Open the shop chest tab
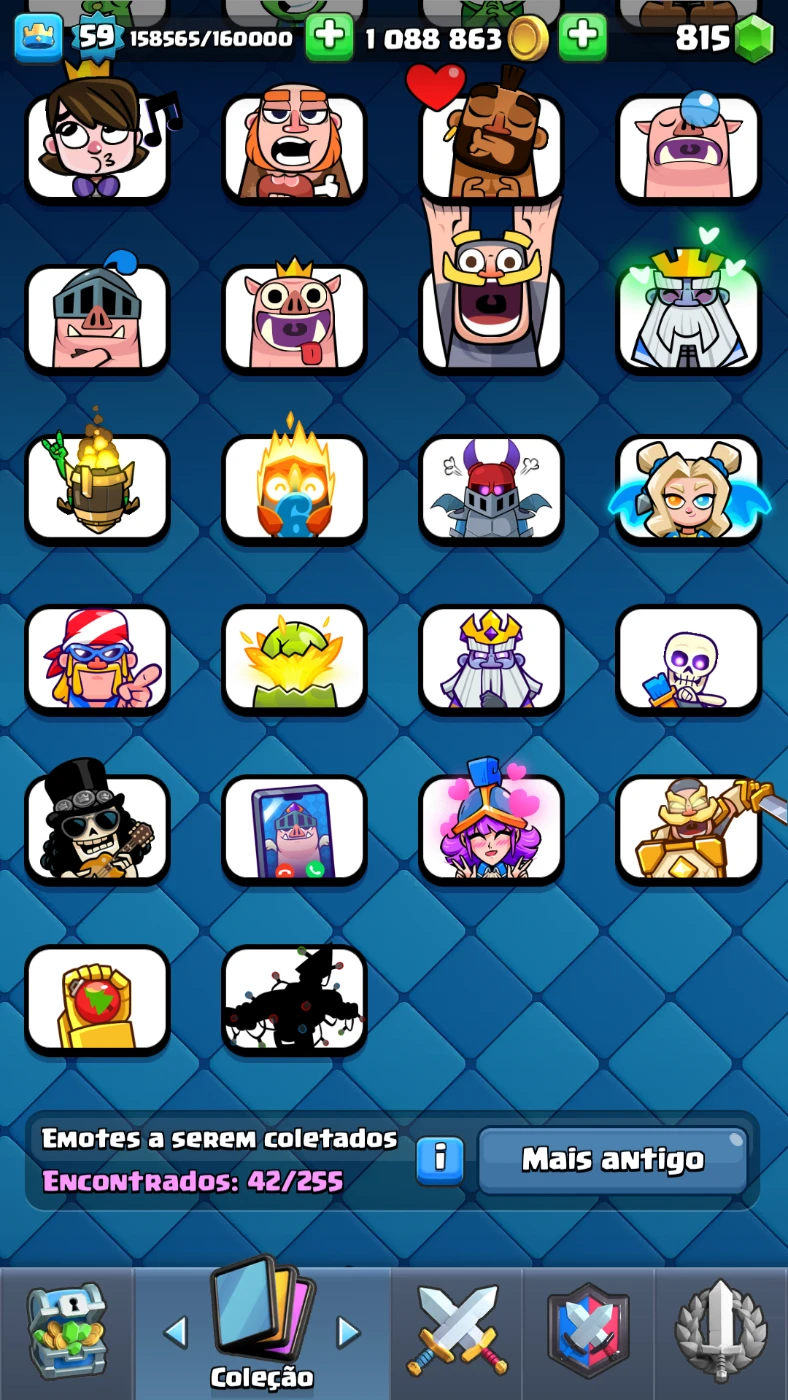Image resolution: width=788 pixels, height=1400 pixels. (66, 1333)
